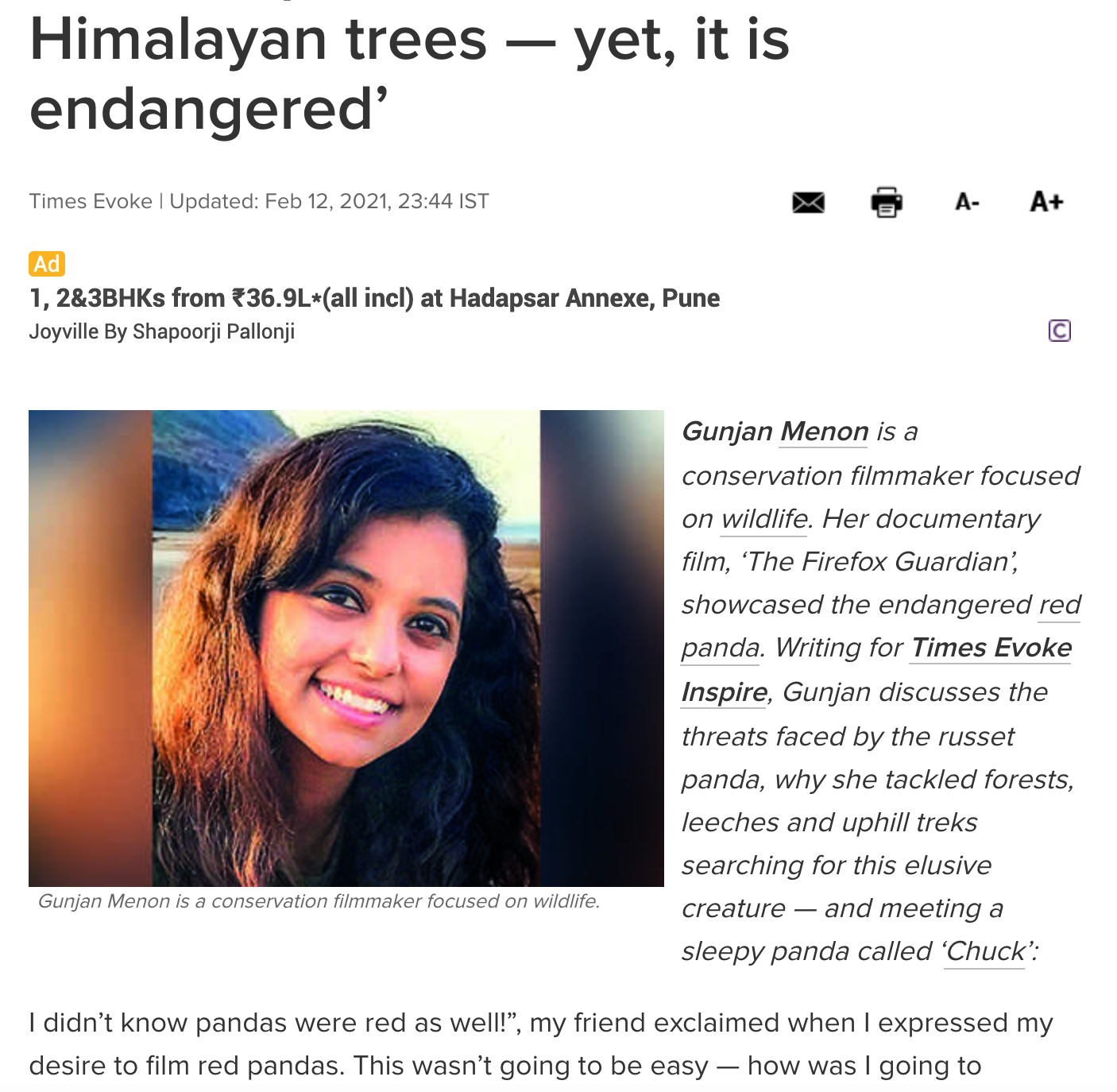Viewport: 1117px width, 1092px height.
Task: Follow the underlined wildlife link
Action: [x=764, y=519]
